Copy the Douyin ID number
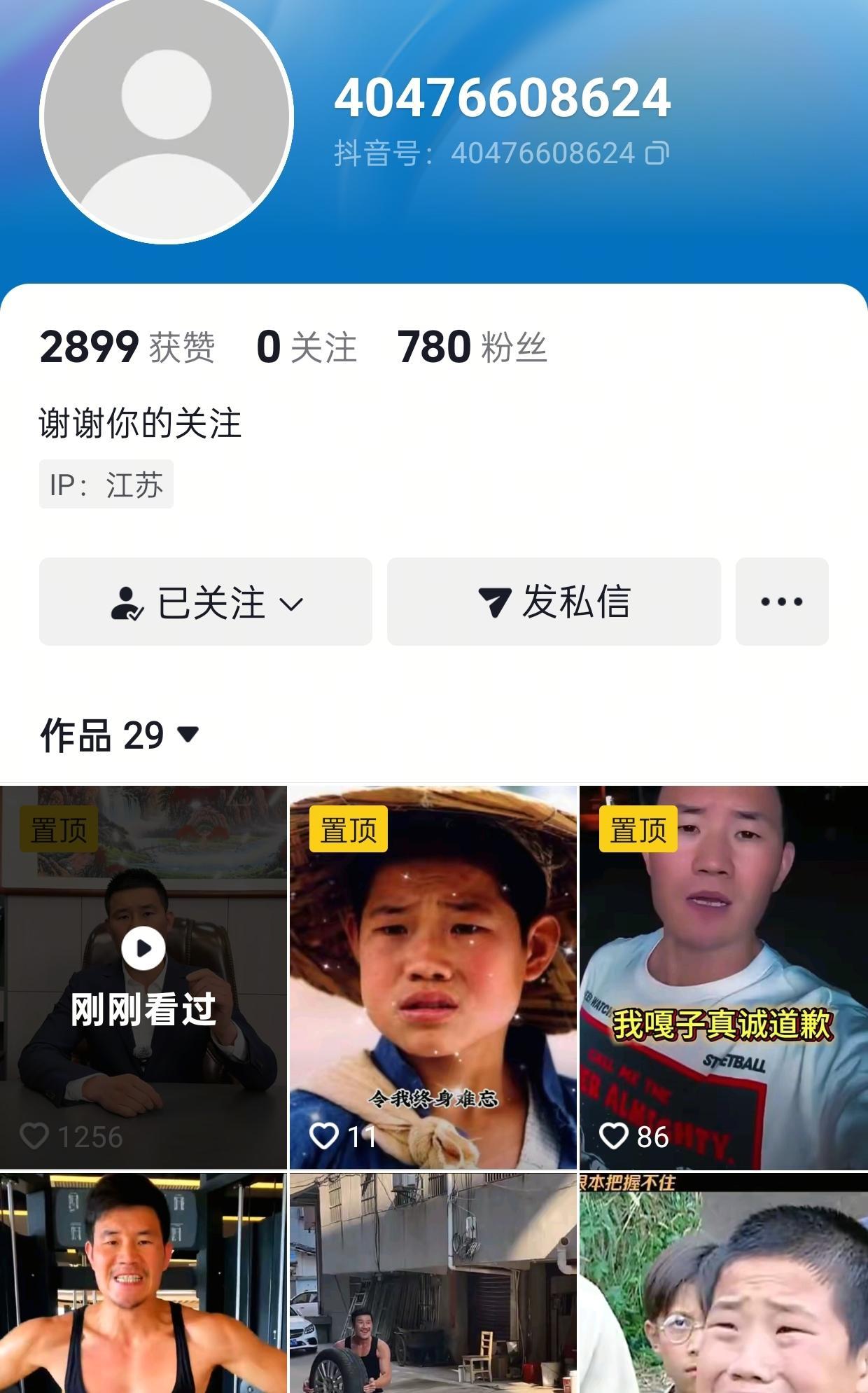The height and width of the screenshot is (1393, 868). [x=657, y=153]
